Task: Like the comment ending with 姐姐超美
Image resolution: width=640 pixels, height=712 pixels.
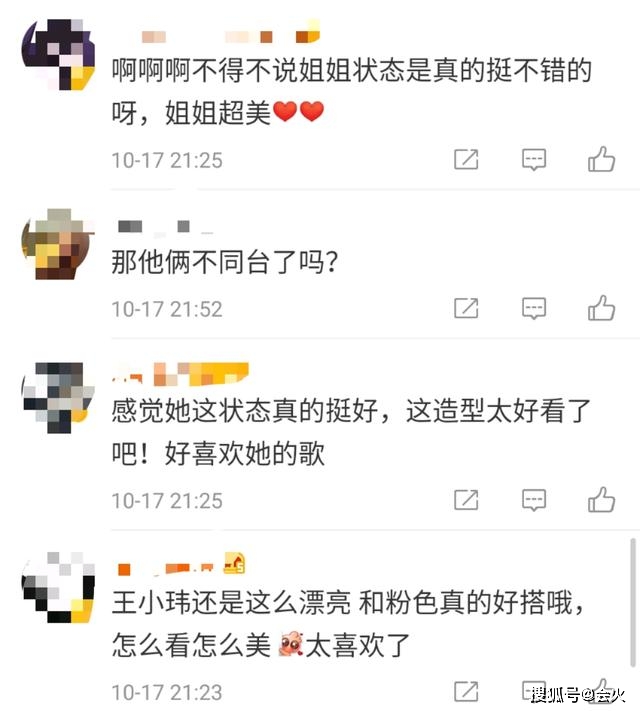Action: click(x=601, y=159)
